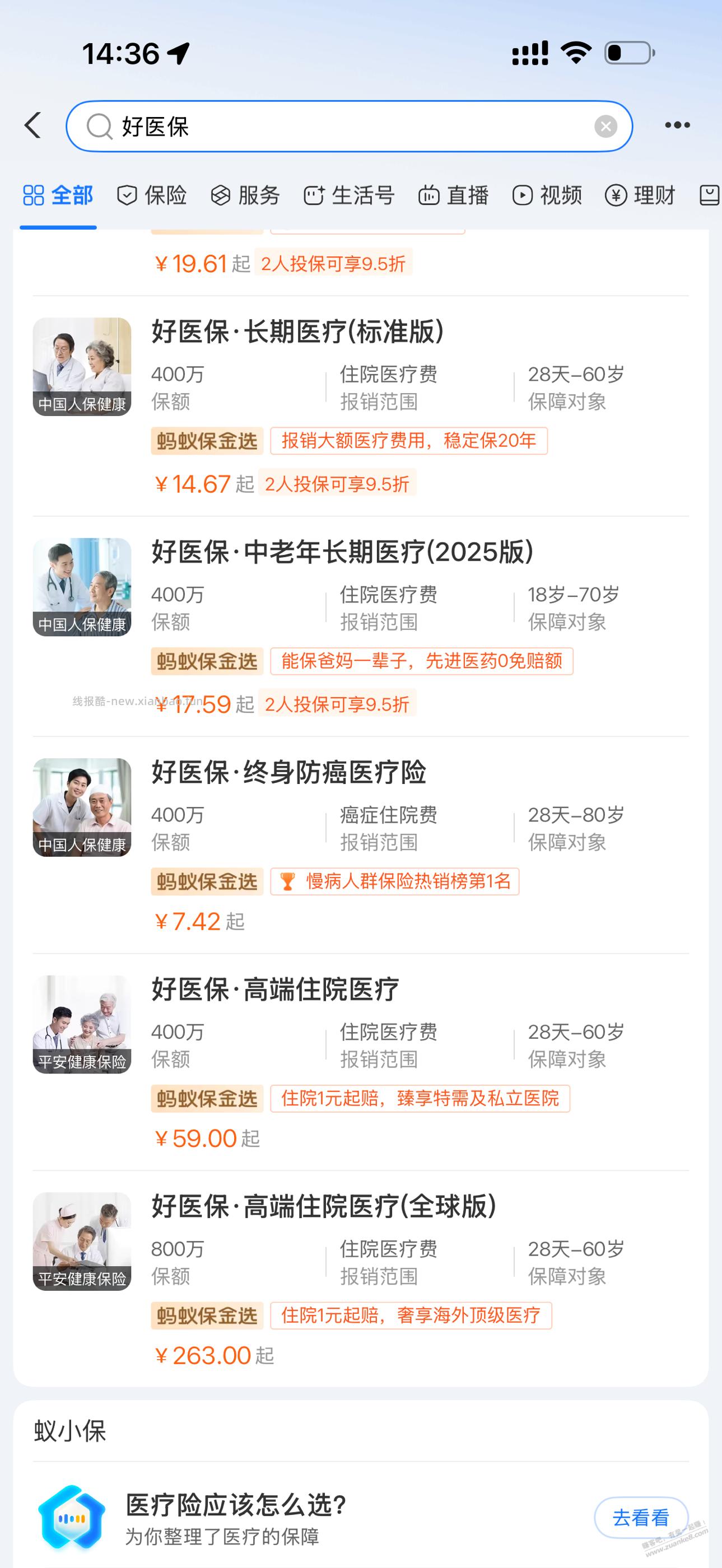Switch to the 服务 tab
Viewport: 722px width, 1568px height.
246,195
